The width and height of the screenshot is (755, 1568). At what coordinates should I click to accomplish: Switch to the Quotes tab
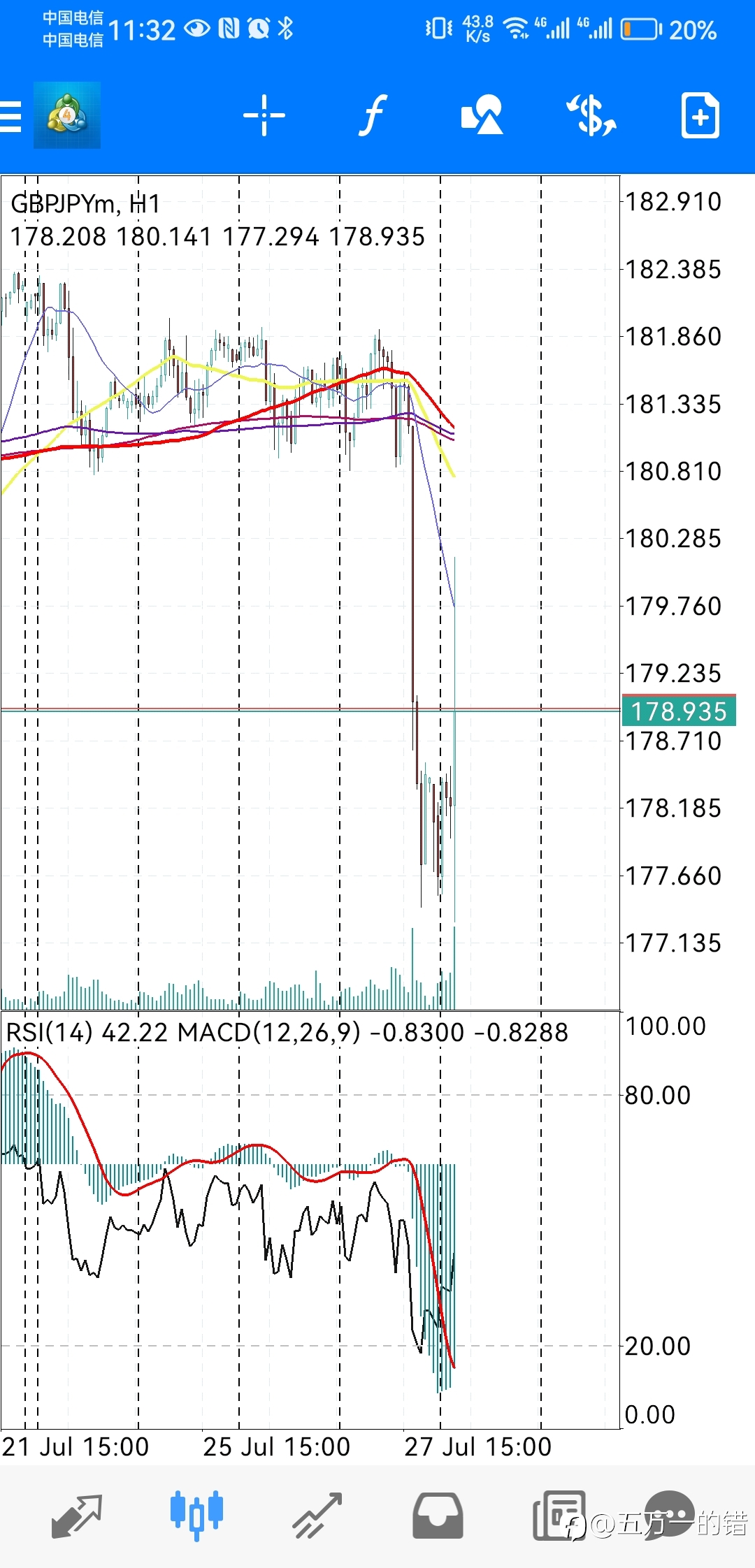click(x=77, y=1516)
